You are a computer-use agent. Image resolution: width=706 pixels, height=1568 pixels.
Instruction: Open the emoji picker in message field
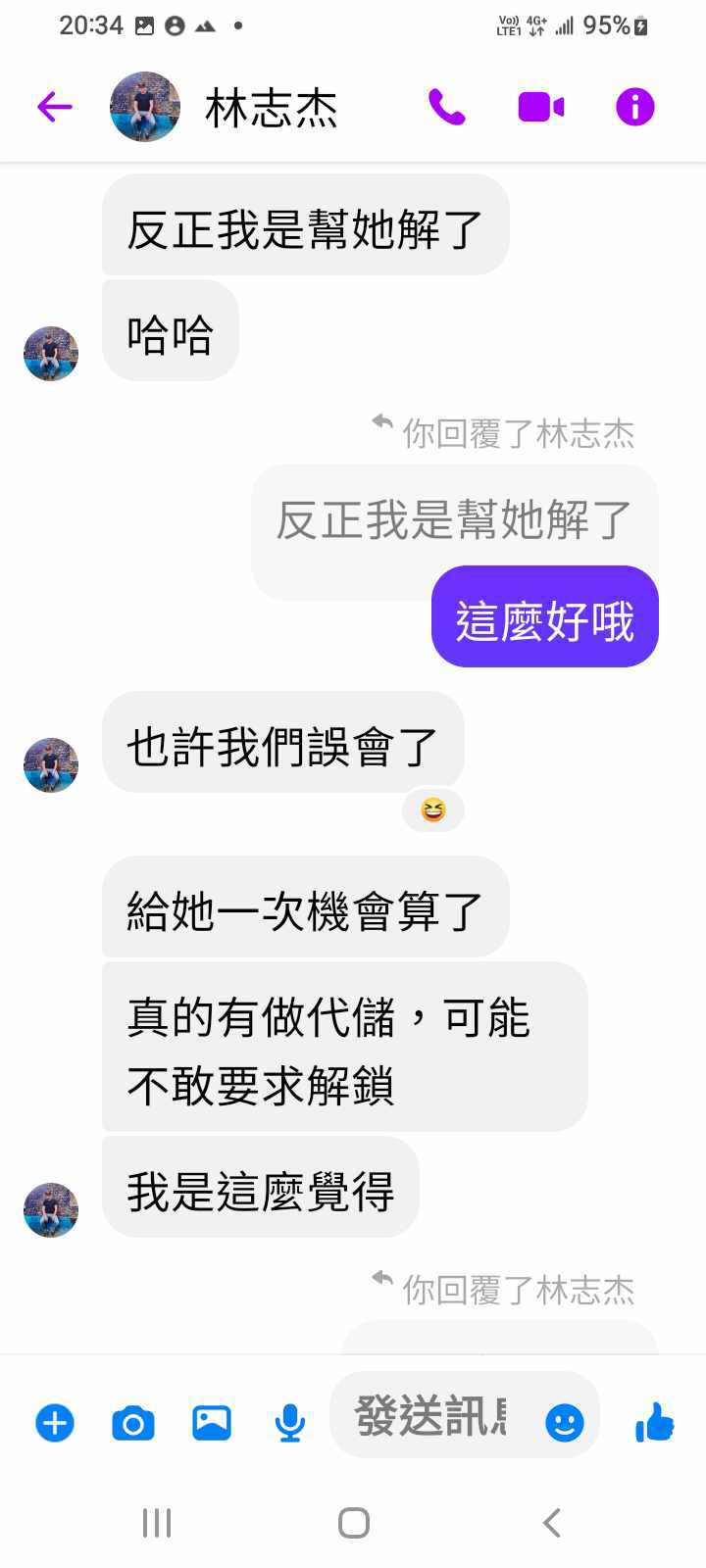(x=564, y=1422)
